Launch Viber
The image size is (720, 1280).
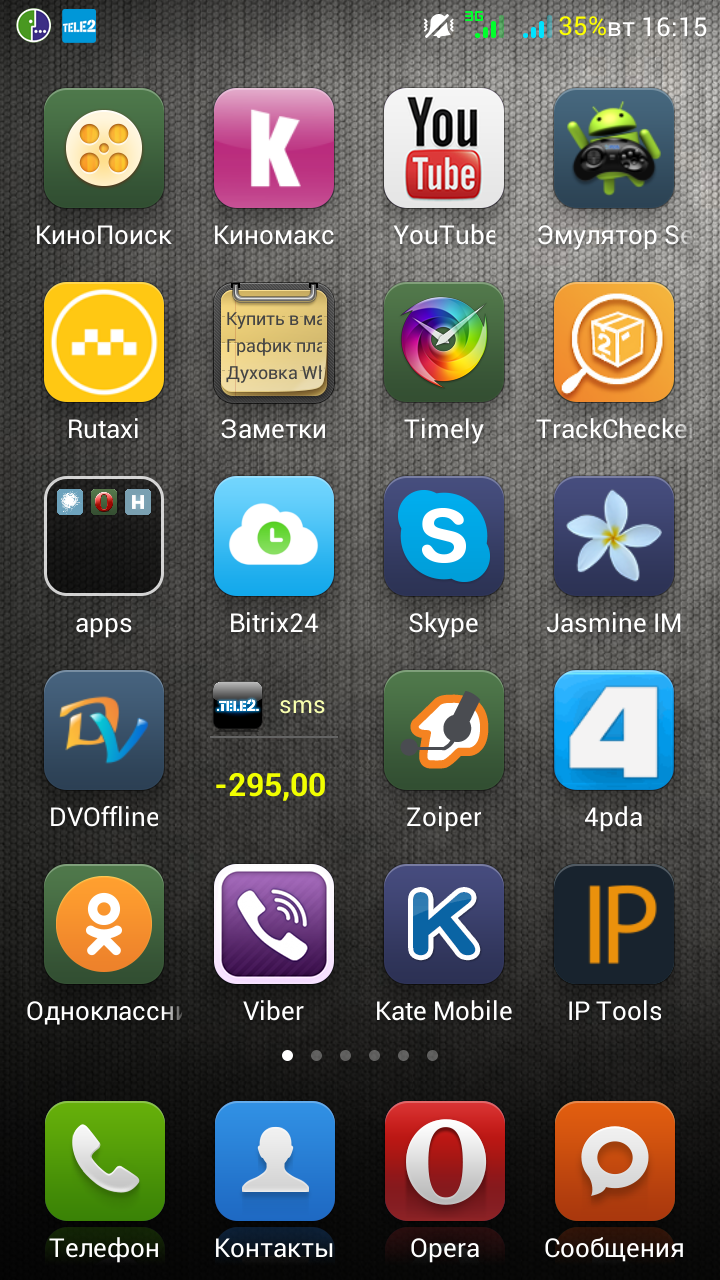click(274, 924)
